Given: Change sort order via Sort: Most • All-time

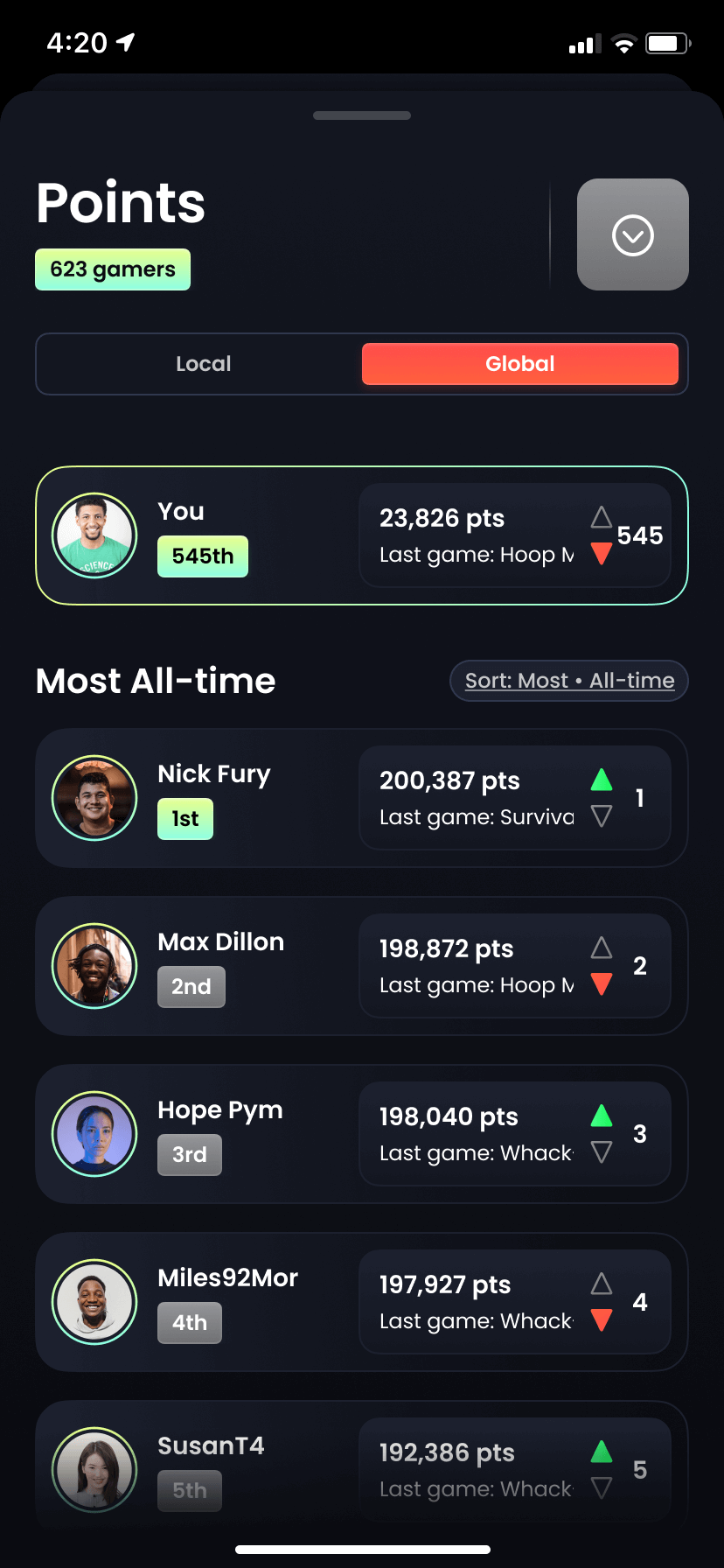Looking at the screenshot, I should (569, 681).
